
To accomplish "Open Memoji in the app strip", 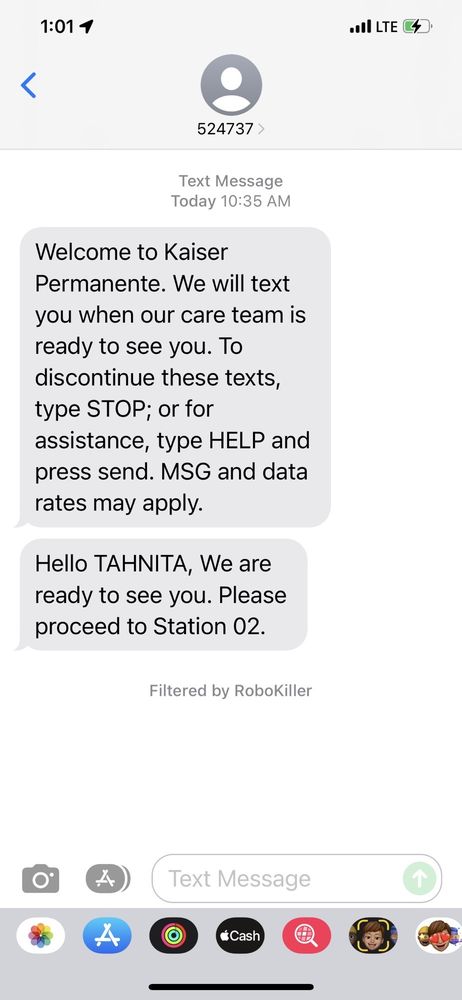I will 373,936.
